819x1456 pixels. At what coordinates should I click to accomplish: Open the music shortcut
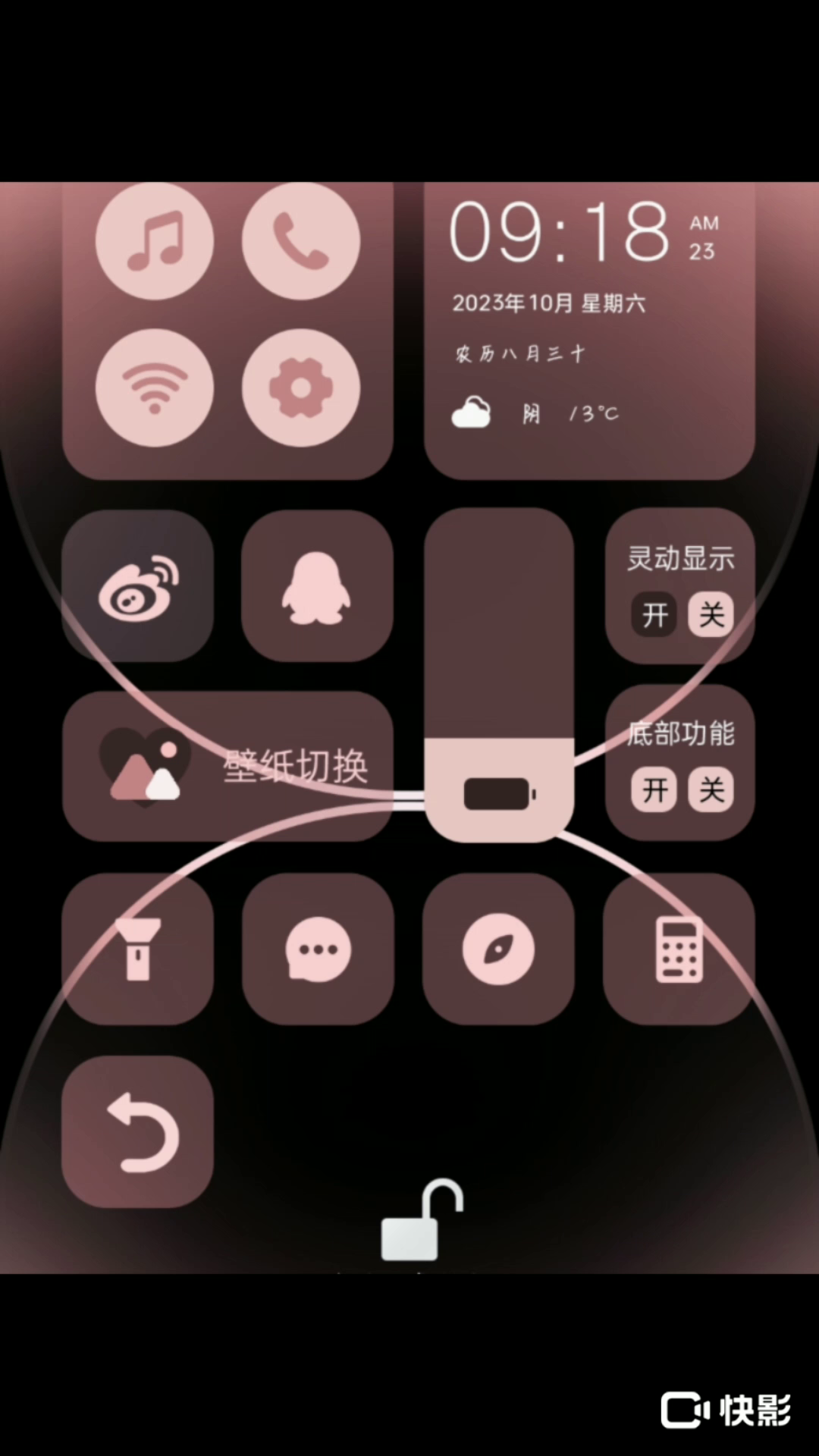(155, 241)
